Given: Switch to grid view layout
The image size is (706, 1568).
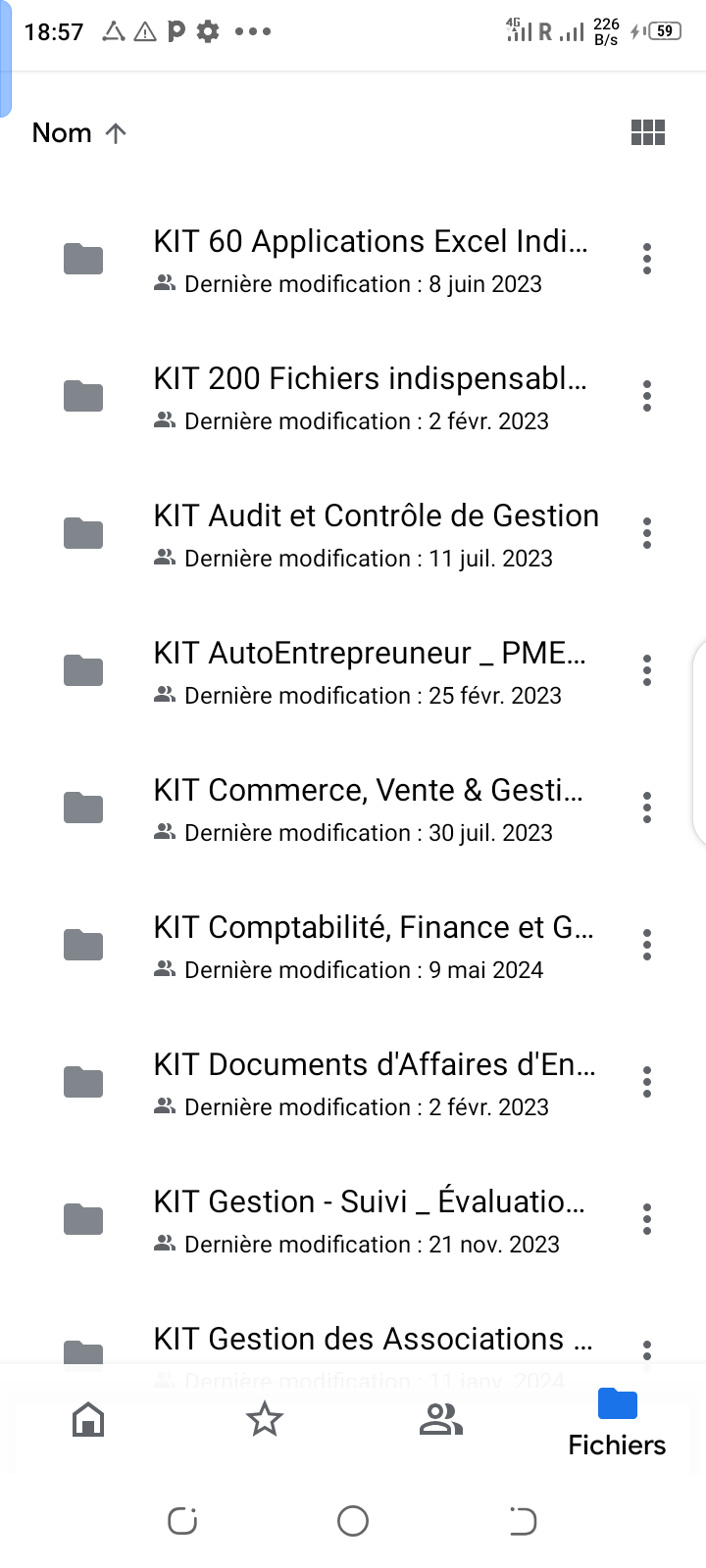Looking at the screenshot, I should coord(647,132).
